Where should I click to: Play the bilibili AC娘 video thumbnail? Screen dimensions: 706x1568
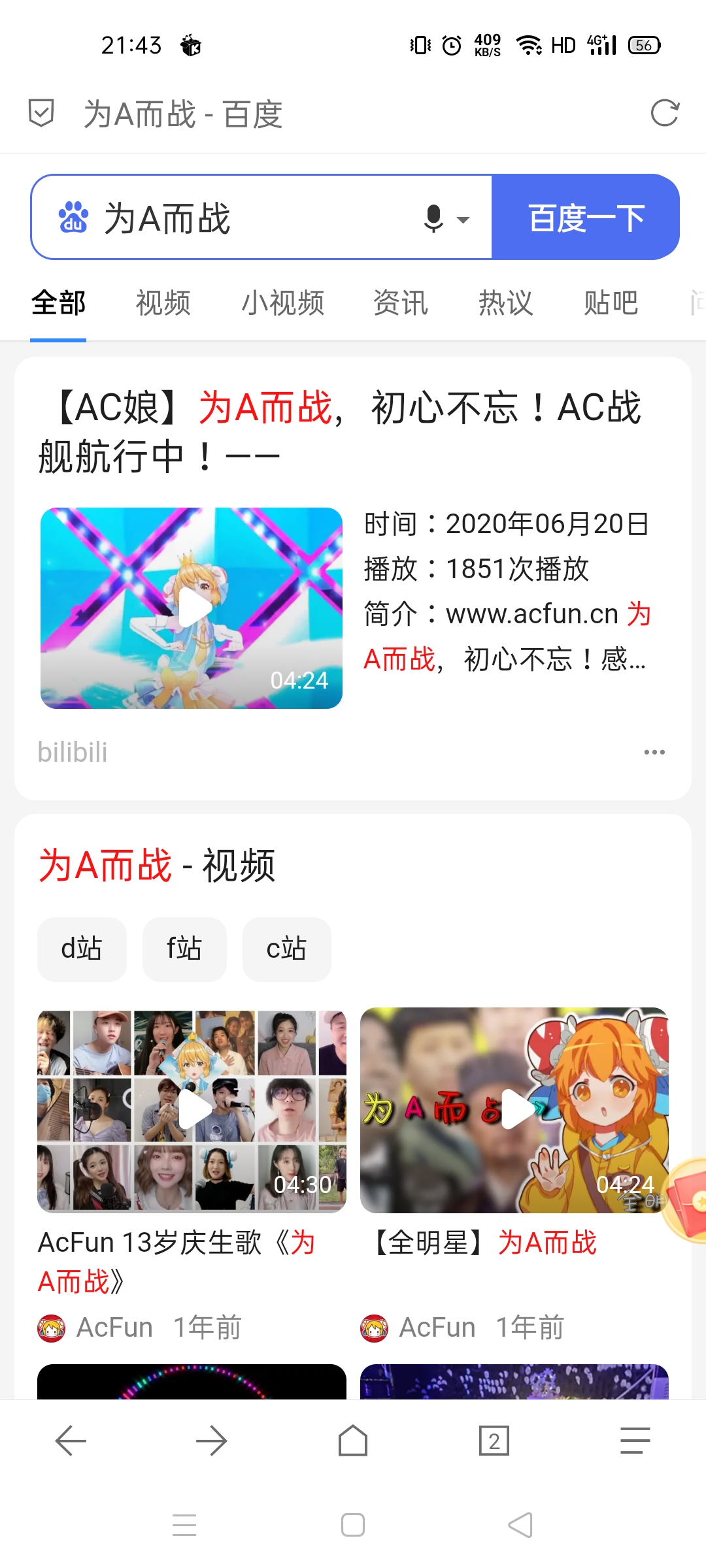tap(192, 608)
